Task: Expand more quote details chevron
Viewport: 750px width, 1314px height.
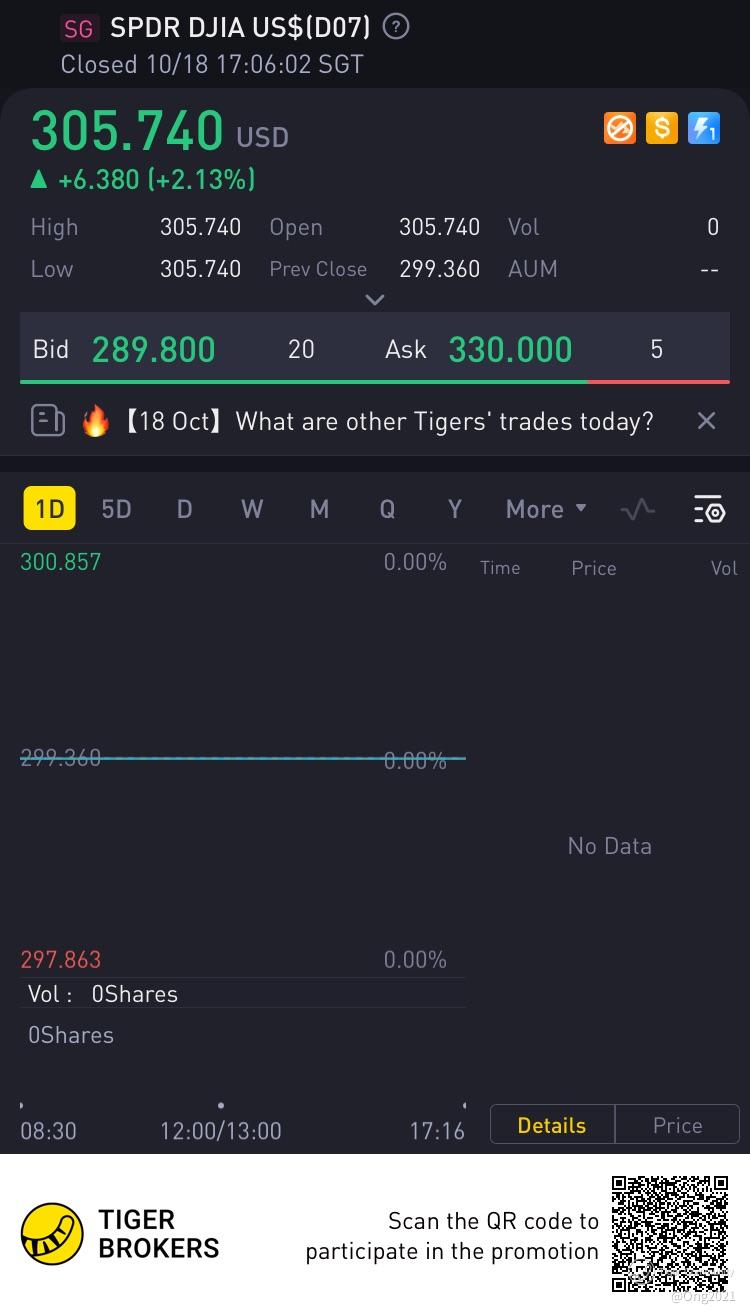Action: (x=375, y=299)
